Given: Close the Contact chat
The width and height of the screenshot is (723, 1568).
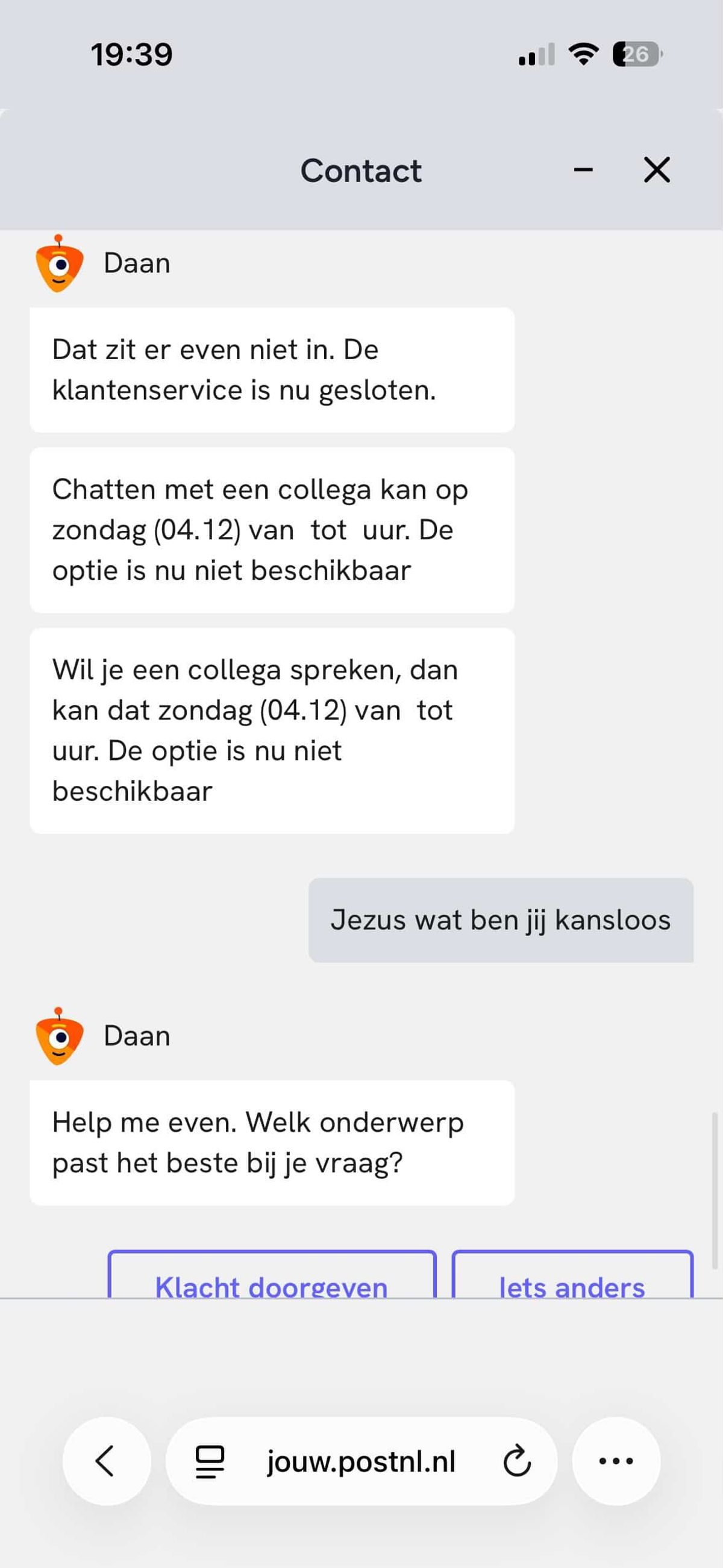Looking at the screenshot, I should point(657,170).
